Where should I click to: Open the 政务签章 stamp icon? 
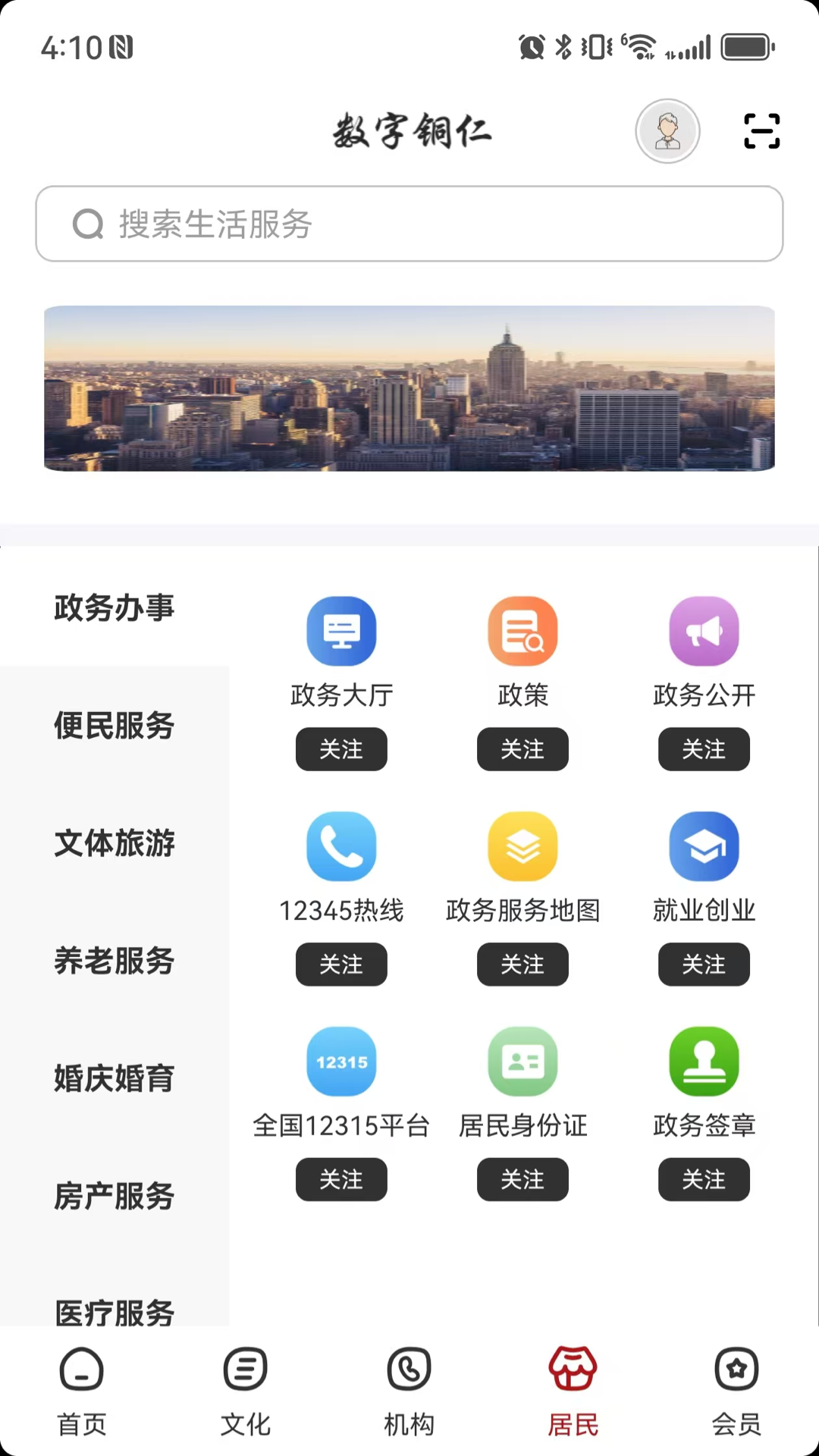[x=704, y=1062]
